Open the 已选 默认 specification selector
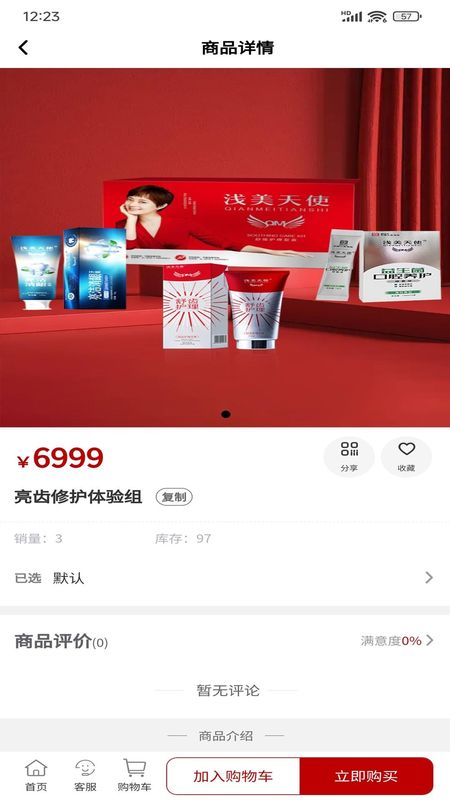Screen dimensions: 450x800 [225, 578]
